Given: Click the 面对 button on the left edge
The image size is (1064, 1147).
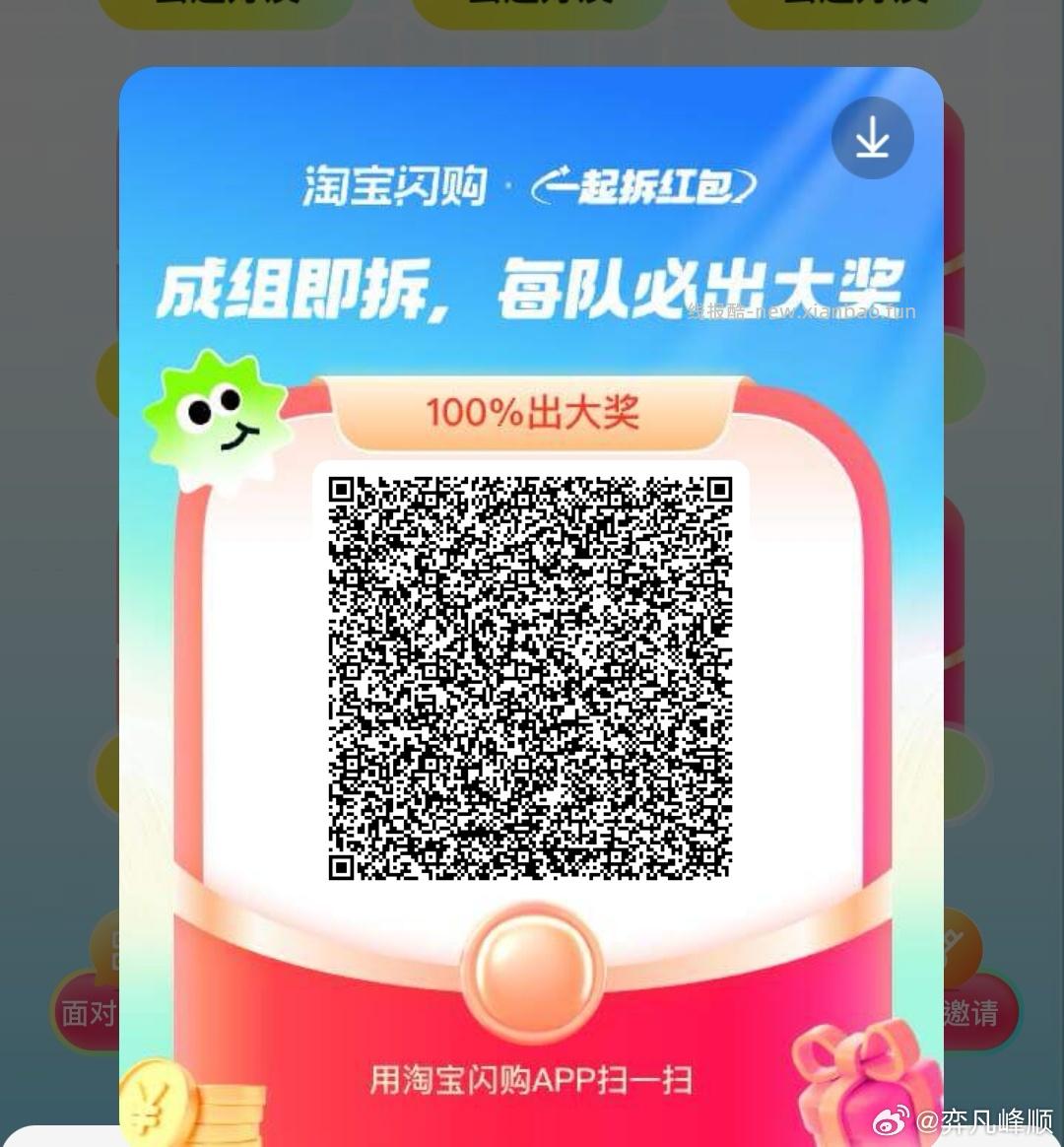Looking at the screenshot, I should pos(87,1015).
